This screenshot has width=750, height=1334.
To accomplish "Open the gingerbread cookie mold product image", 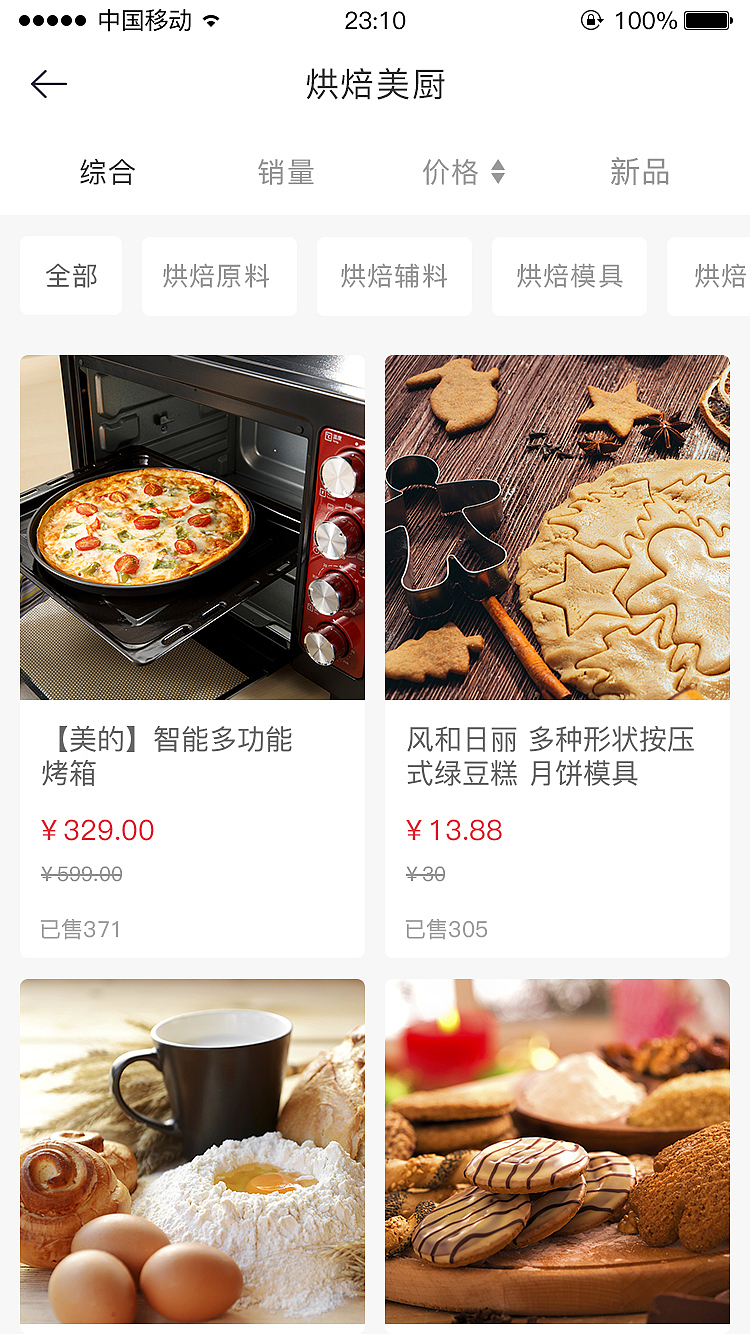I will pyautogui.click(x=557, y=525).
